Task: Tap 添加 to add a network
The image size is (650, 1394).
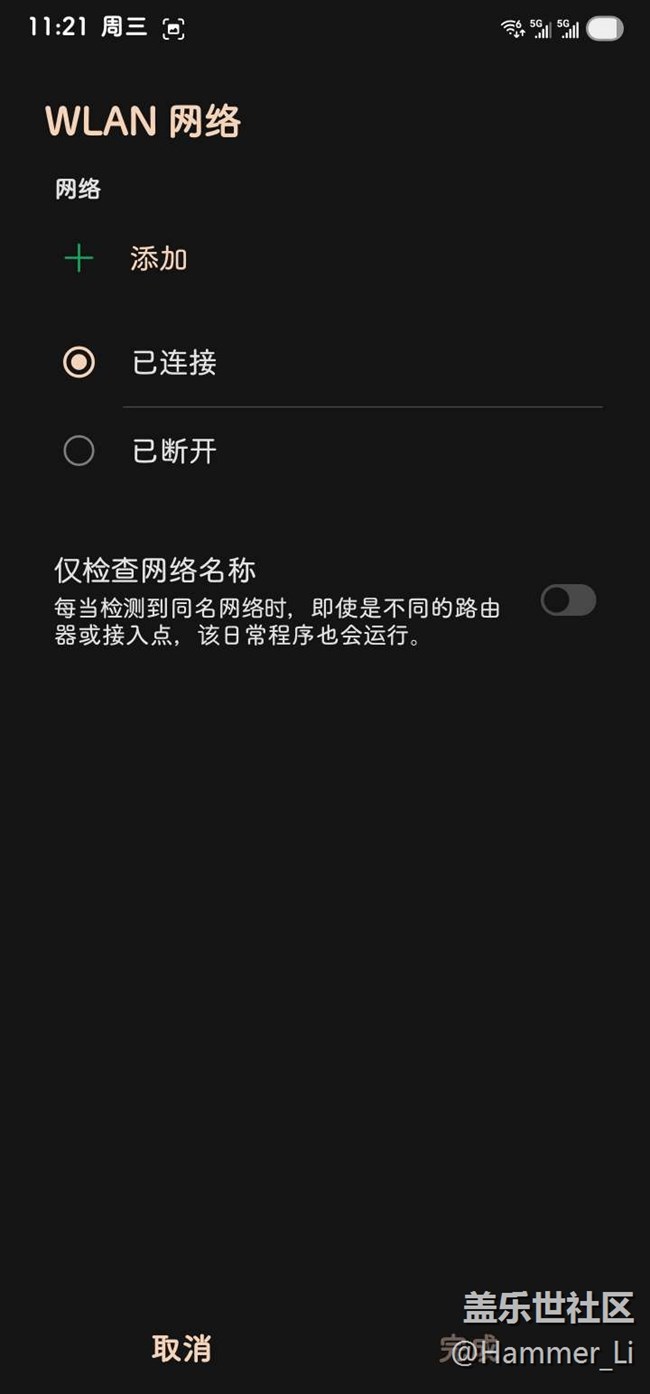Action: click(157, 259)
